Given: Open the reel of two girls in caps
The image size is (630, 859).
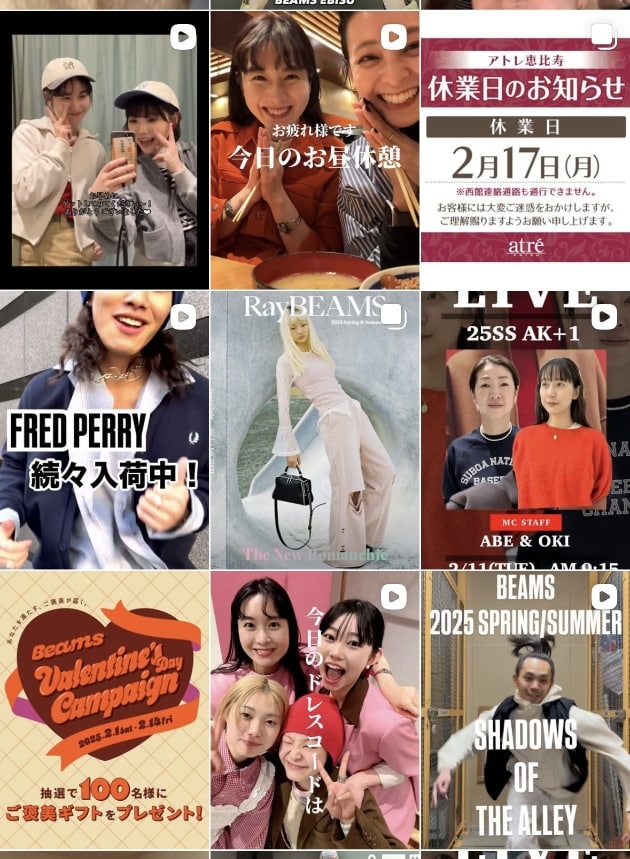Looking at the screenshot, I should pos(104,150).
